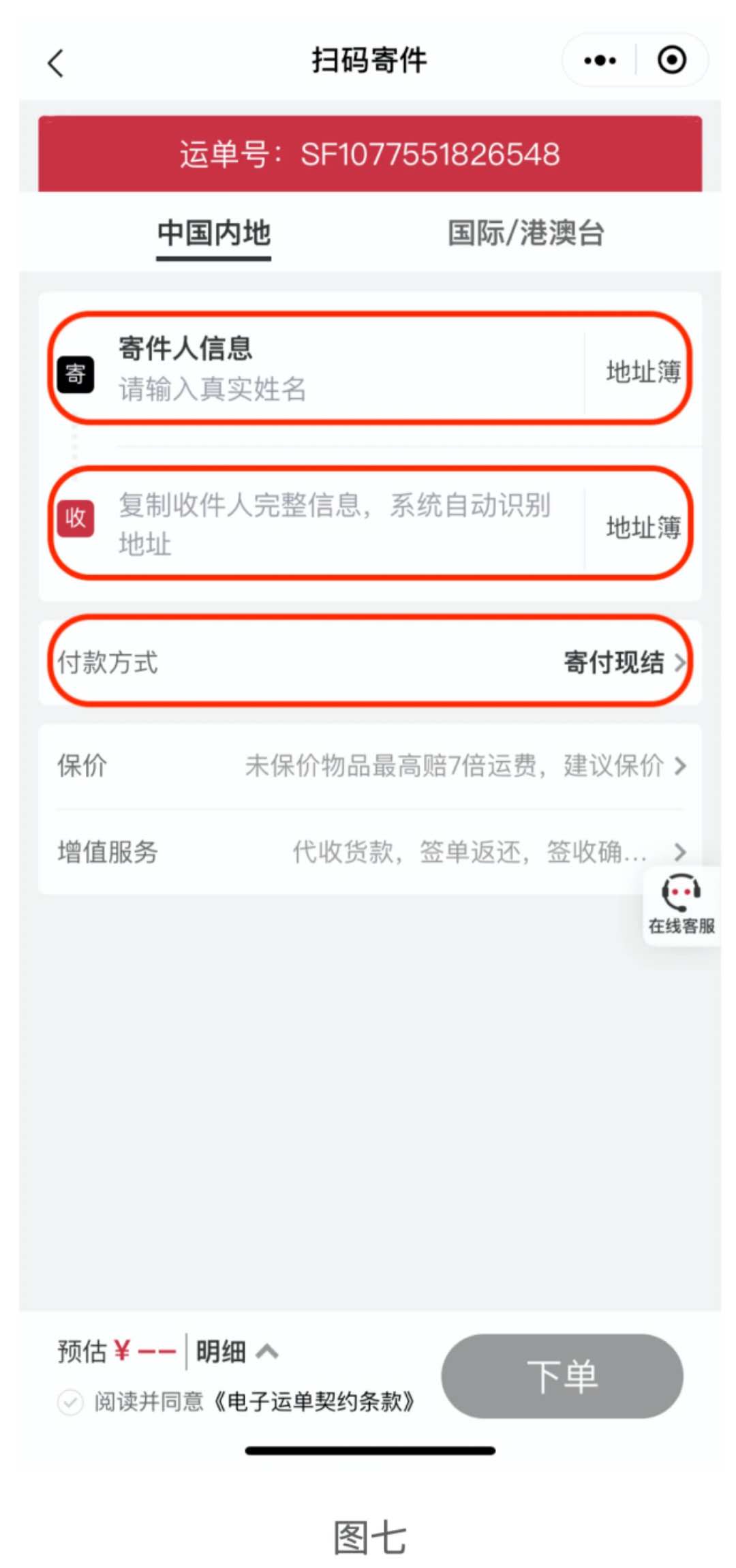Open 《电子运单契约条款》 terms link
The image size is (736, 1568).
[313, 1402]
